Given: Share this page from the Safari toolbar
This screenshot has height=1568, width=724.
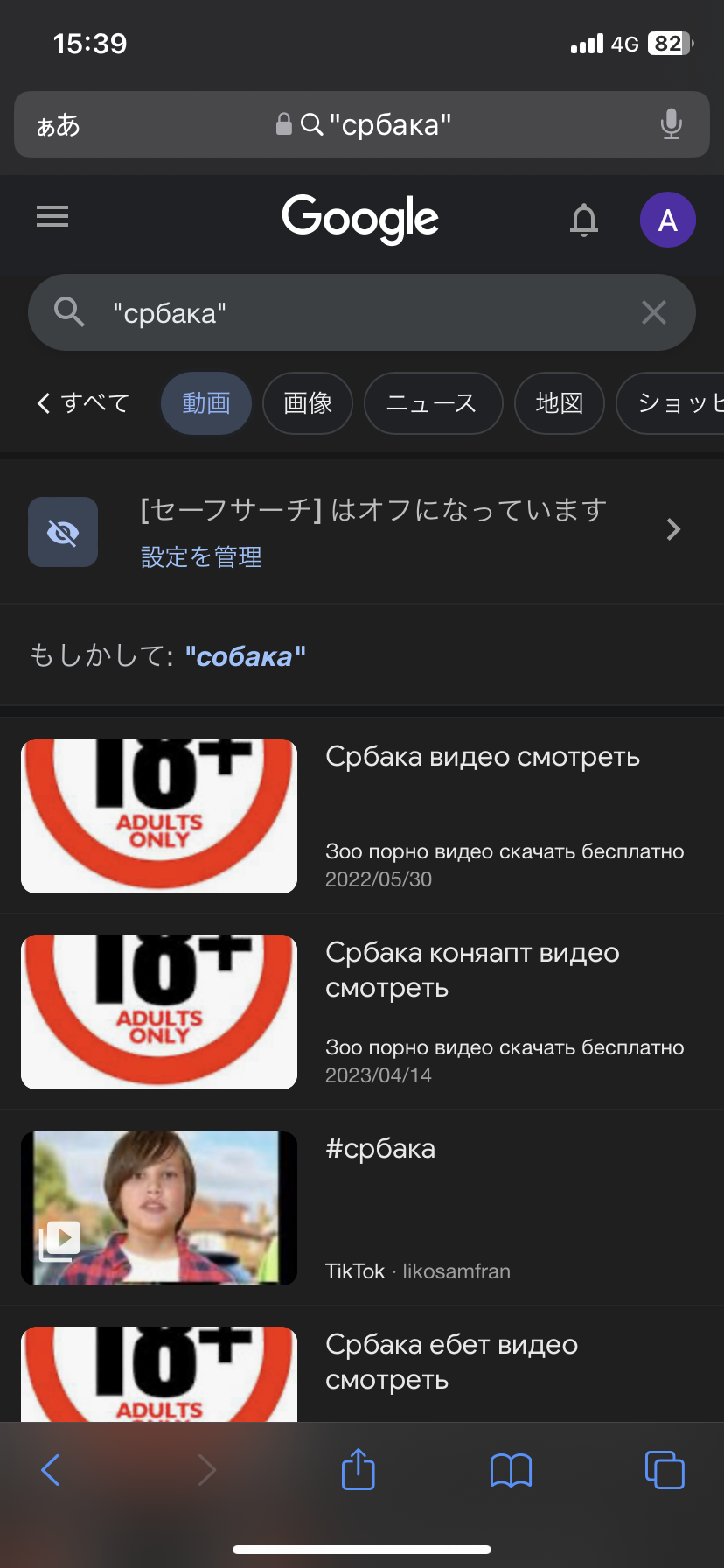Looking at the screenshot, I should [358, 1468].
